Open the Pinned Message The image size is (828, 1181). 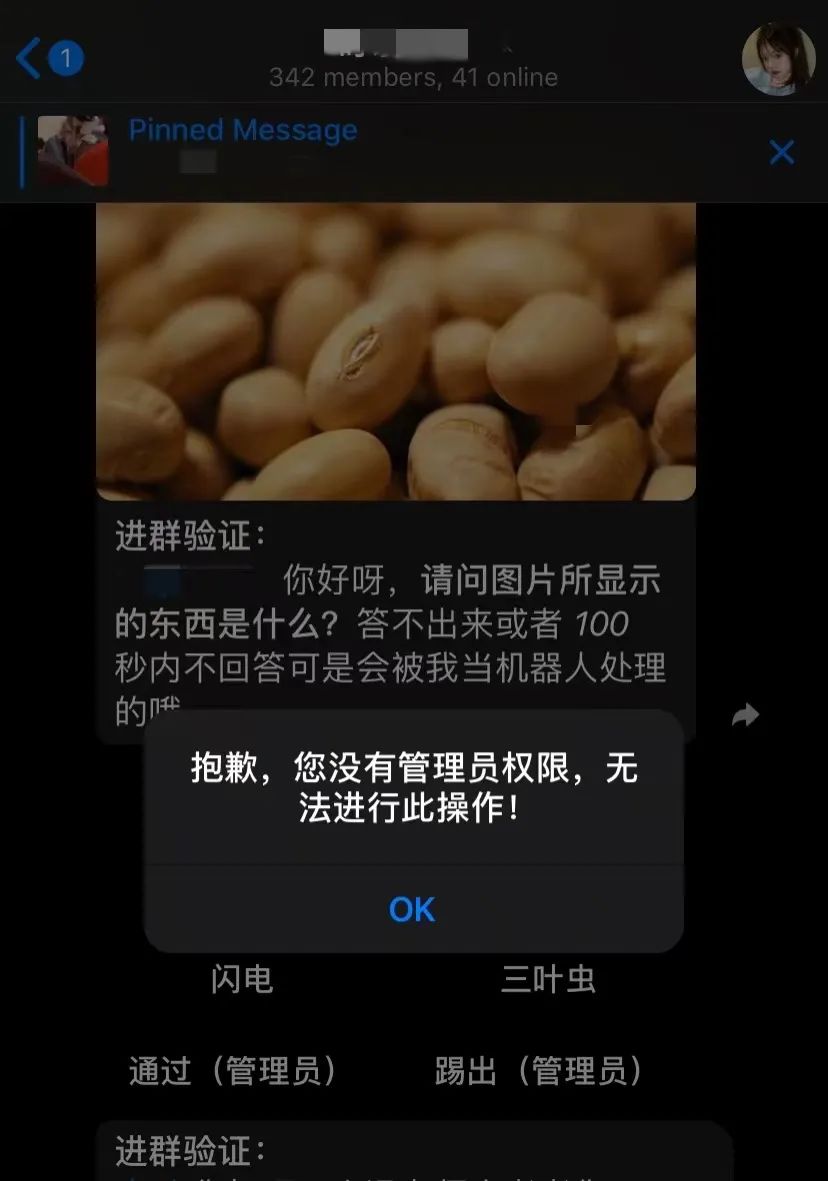[243, 130]
